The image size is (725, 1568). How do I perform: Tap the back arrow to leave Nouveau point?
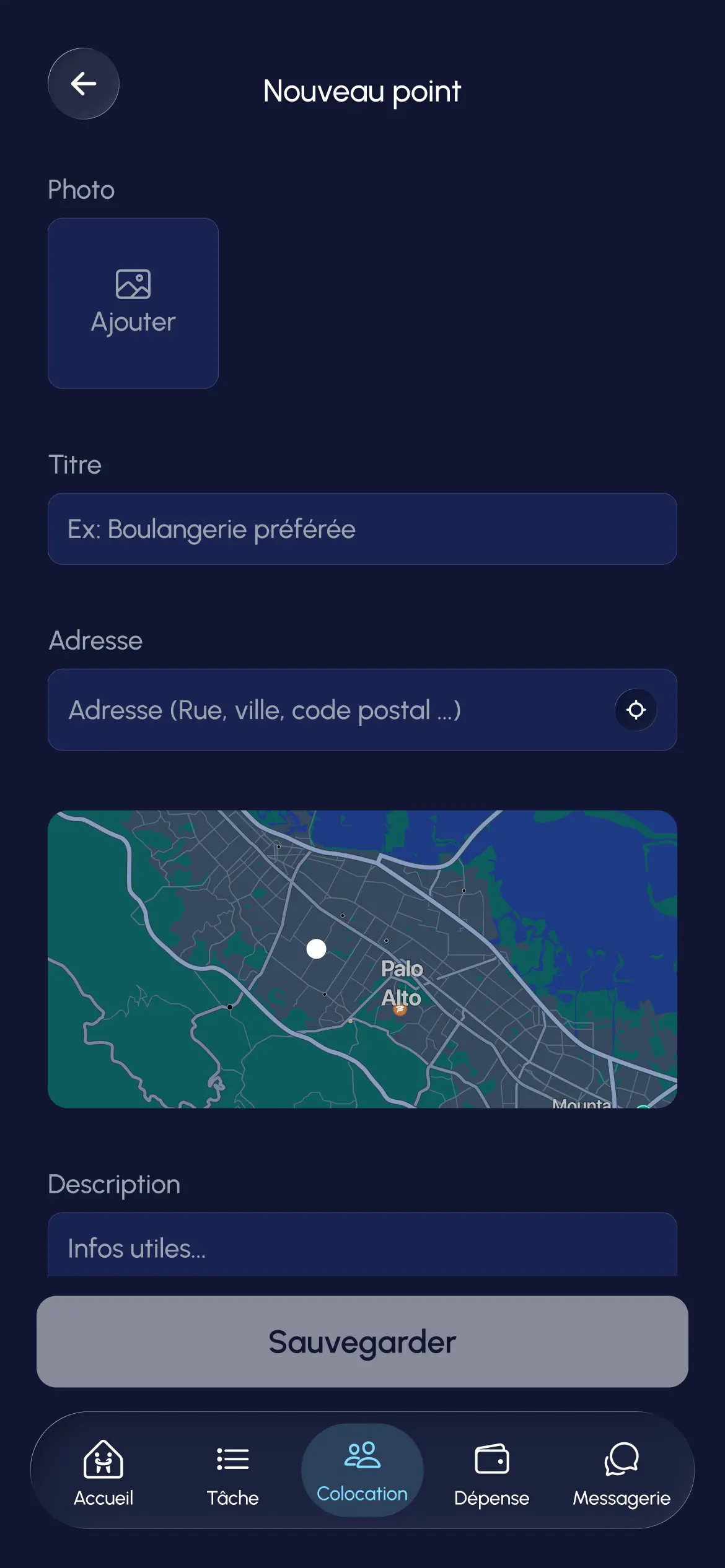(x=83, y=84)
